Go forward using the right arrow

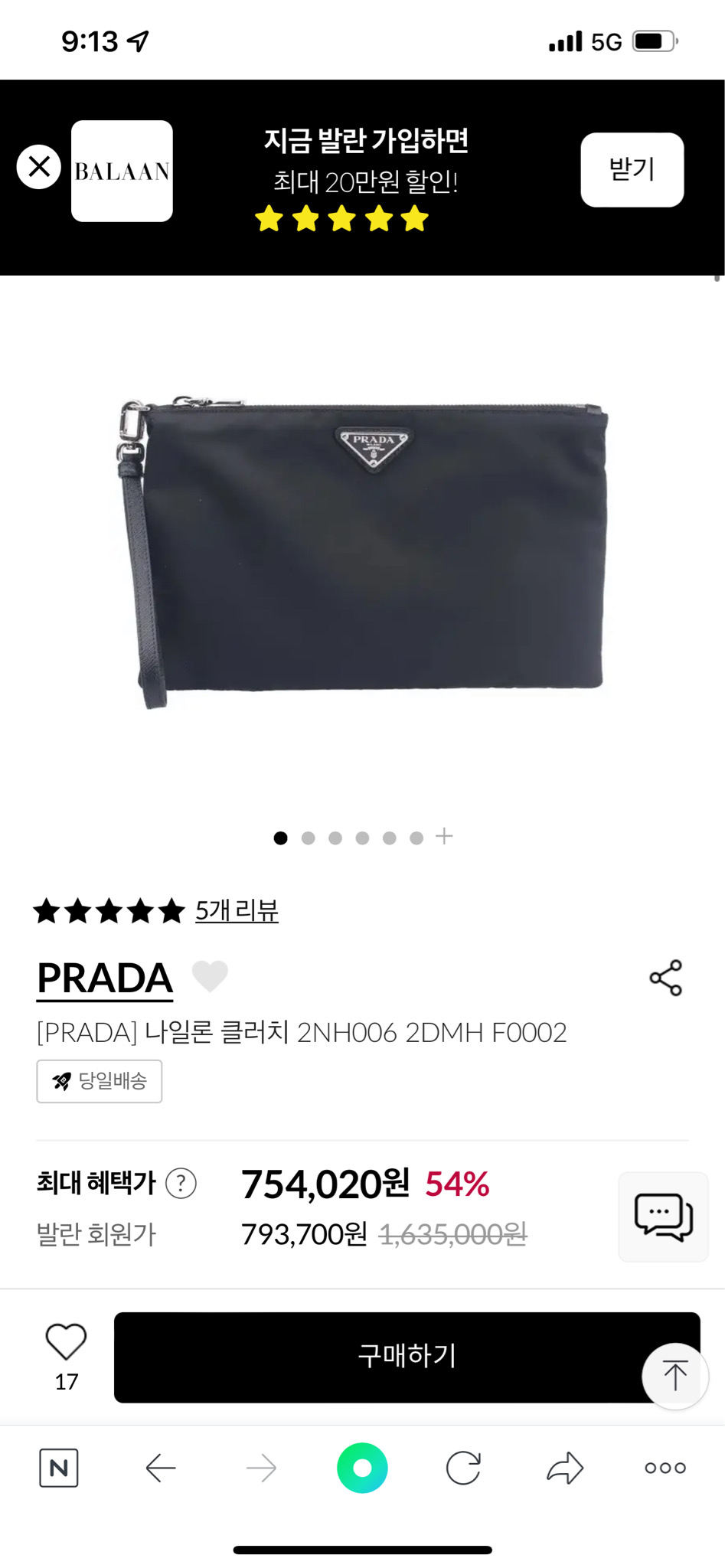tap(262, 1468)
